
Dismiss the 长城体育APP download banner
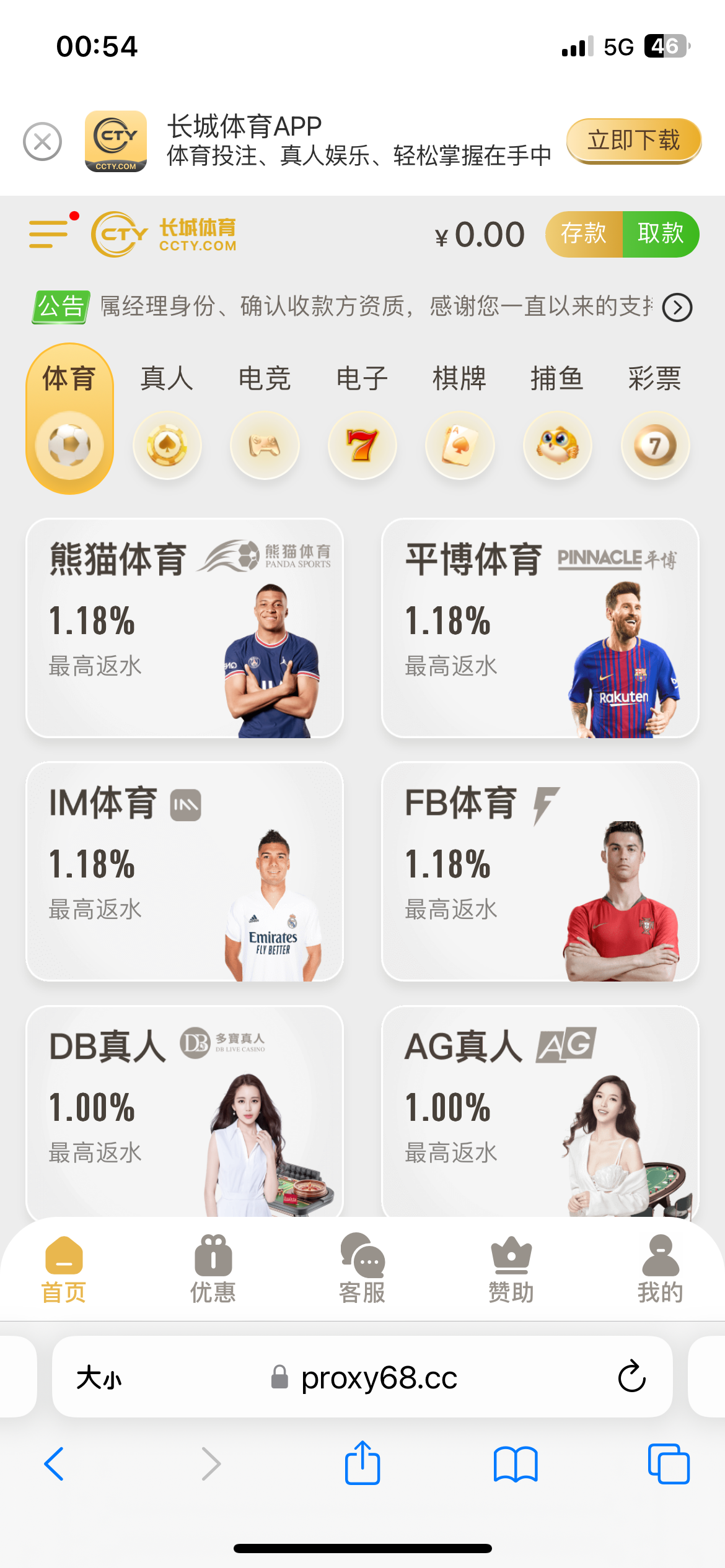(x=42, y=142)
